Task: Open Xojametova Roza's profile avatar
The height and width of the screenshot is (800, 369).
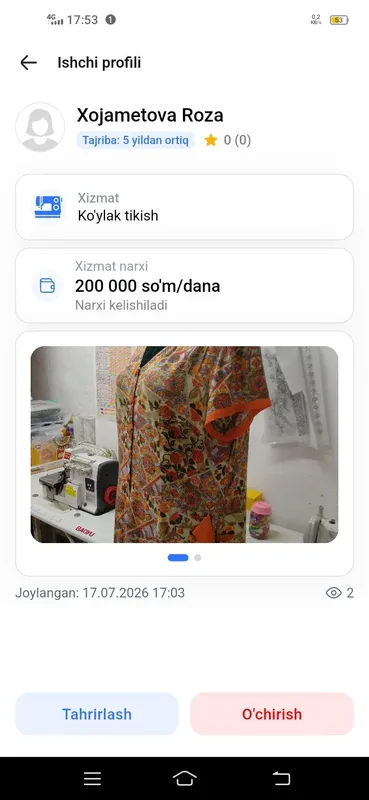Action: pyautogui.click(x=40, y=127)
